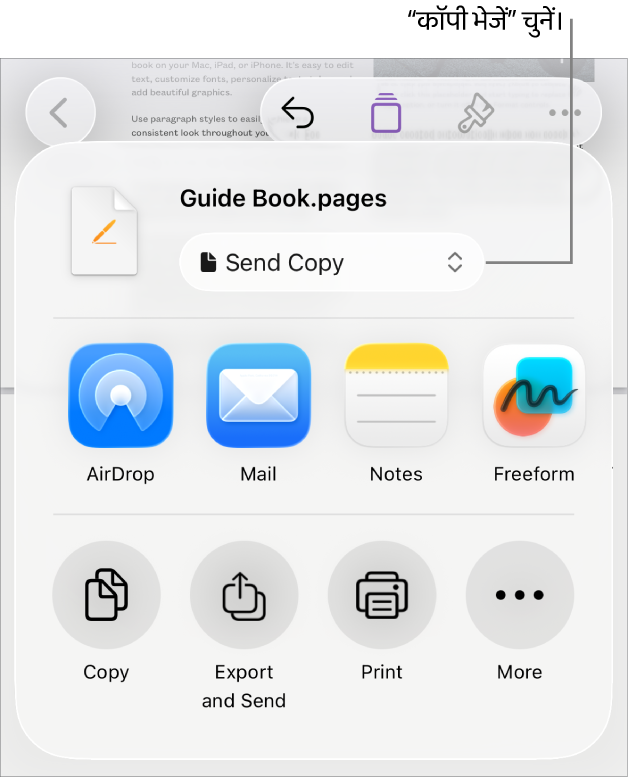Undo the last action

click(298, 114)
